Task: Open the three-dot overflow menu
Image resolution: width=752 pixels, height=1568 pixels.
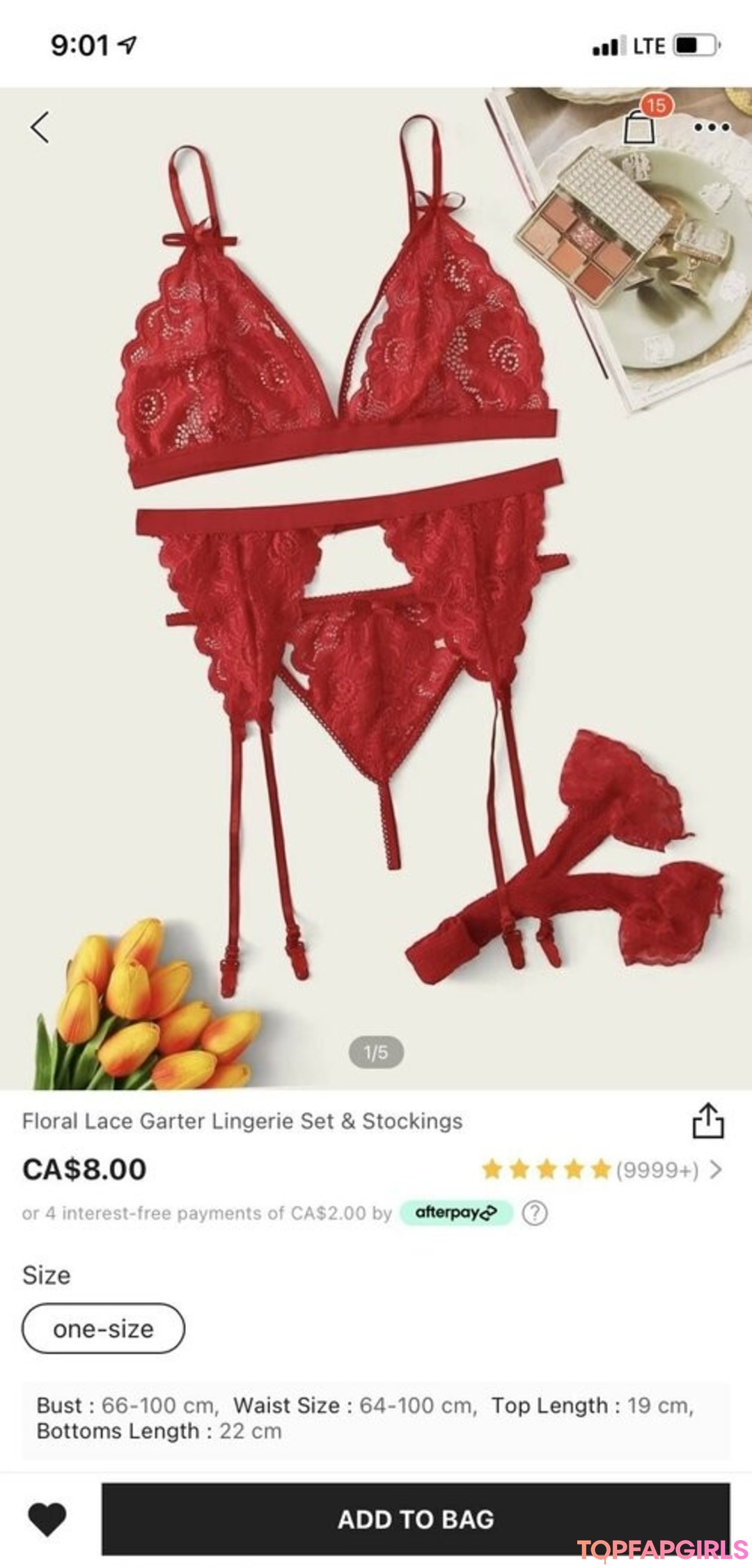Action: click(711, 127)
